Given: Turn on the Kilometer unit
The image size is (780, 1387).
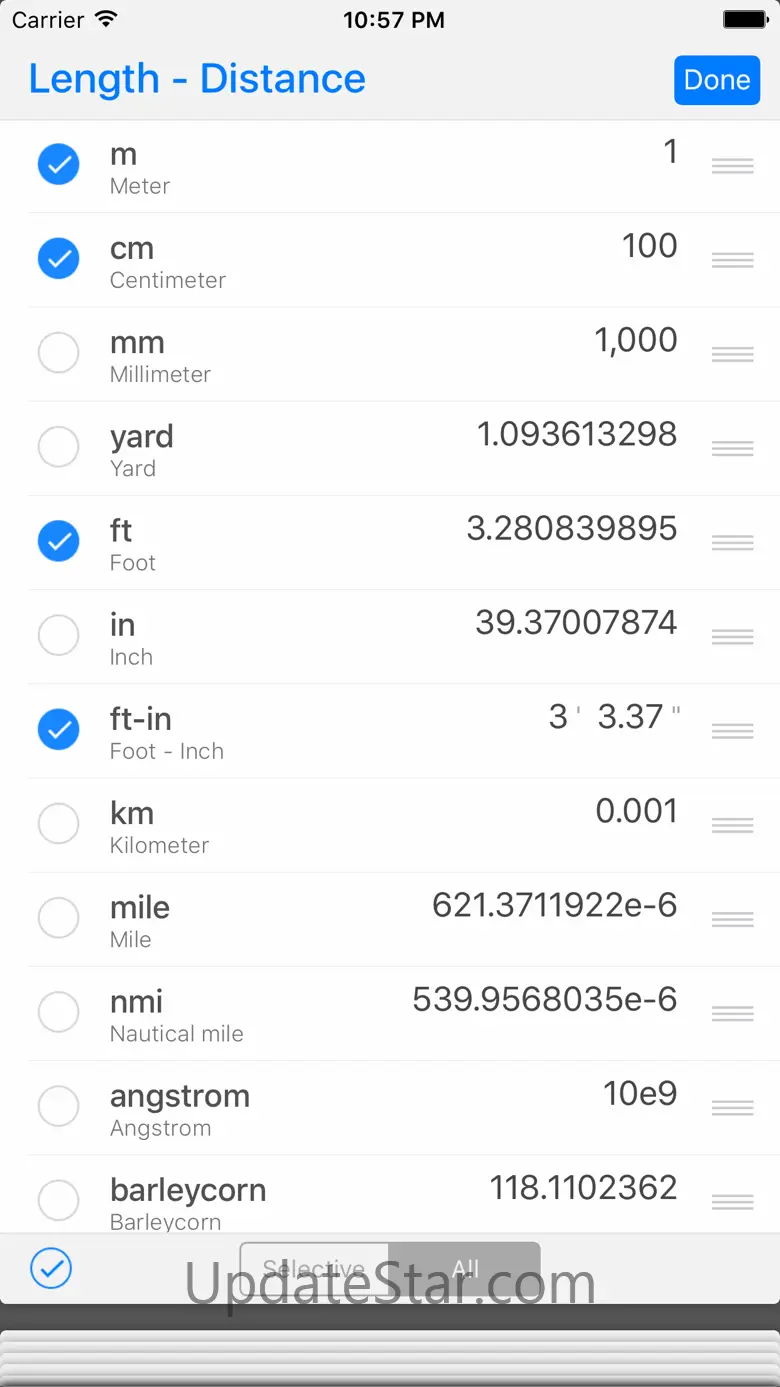Looking at the screenshot, I should coord(59,824).
